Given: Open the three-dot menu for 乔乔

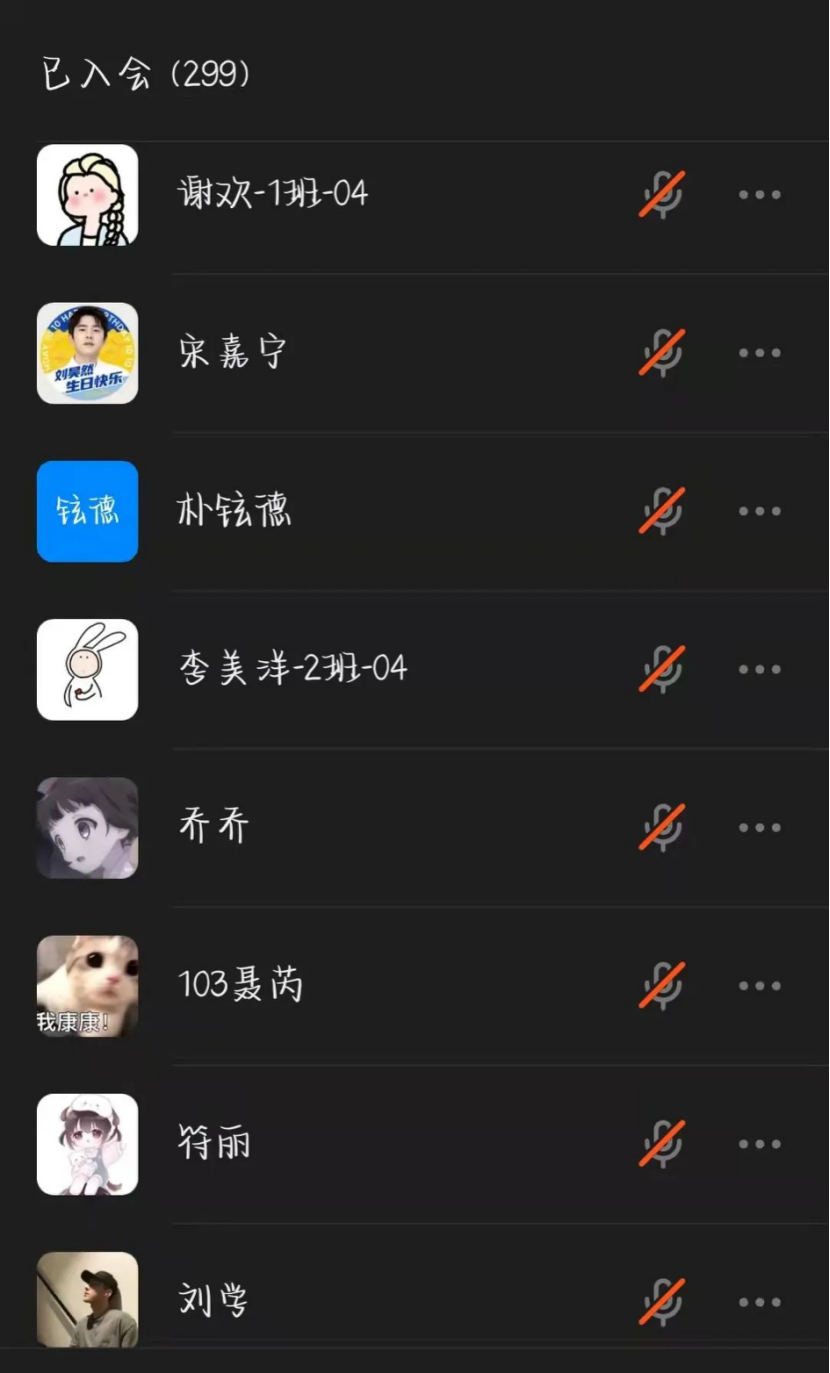Looking at the screenshot, I should pyautogui.click(x=760, y=828).
